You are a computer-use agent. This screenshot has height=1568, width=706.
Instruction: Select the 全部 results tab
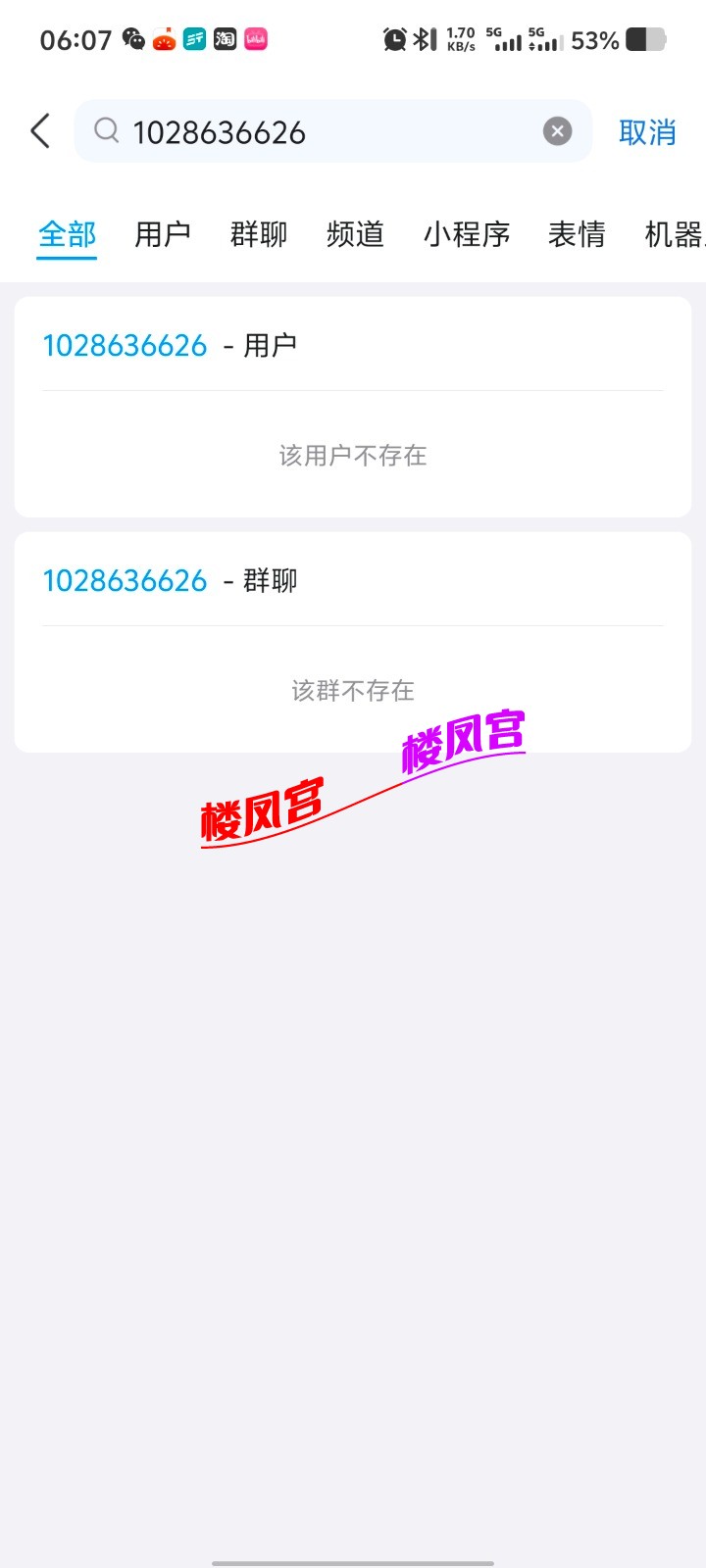point(66,234)
